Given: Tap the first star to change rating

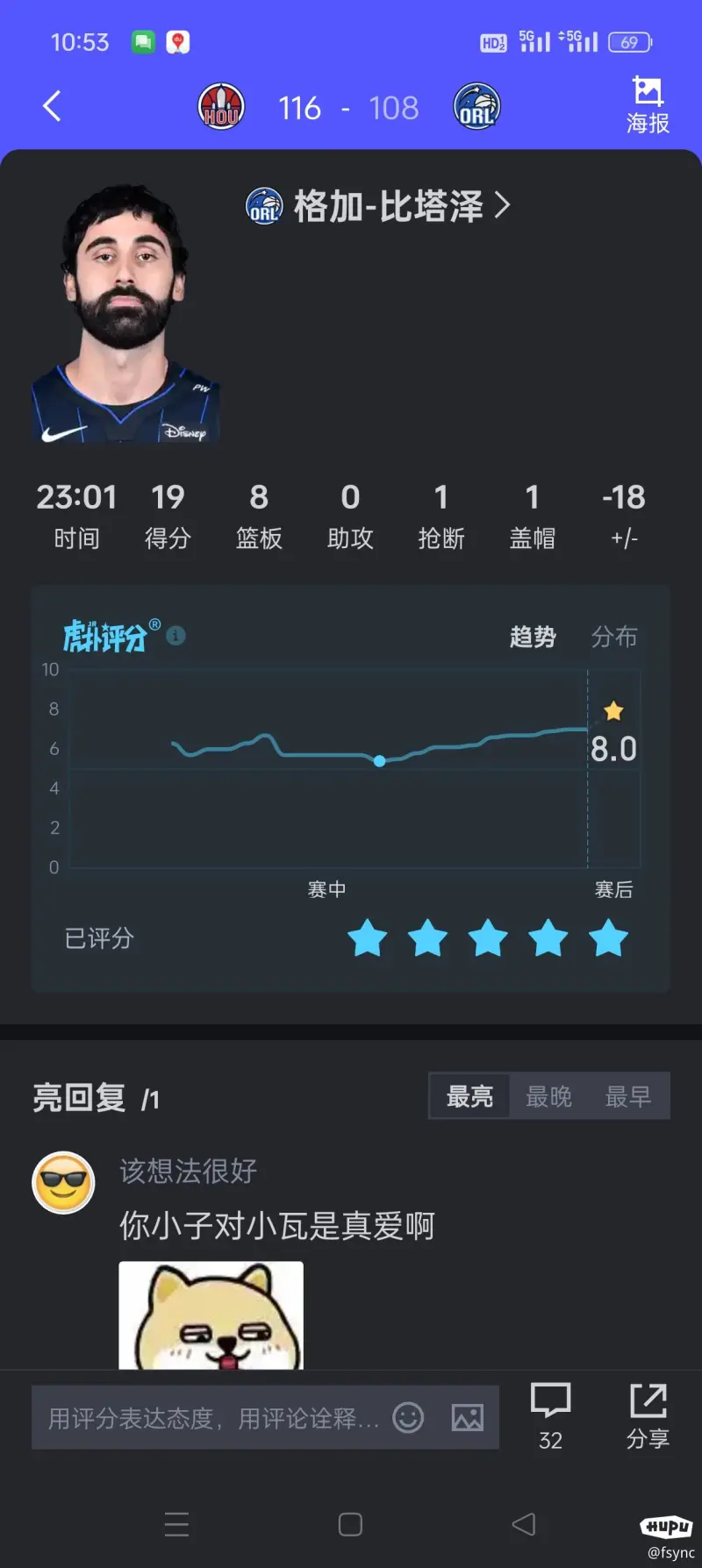Looking at the screenshot, I should click(x=368, y=937).
